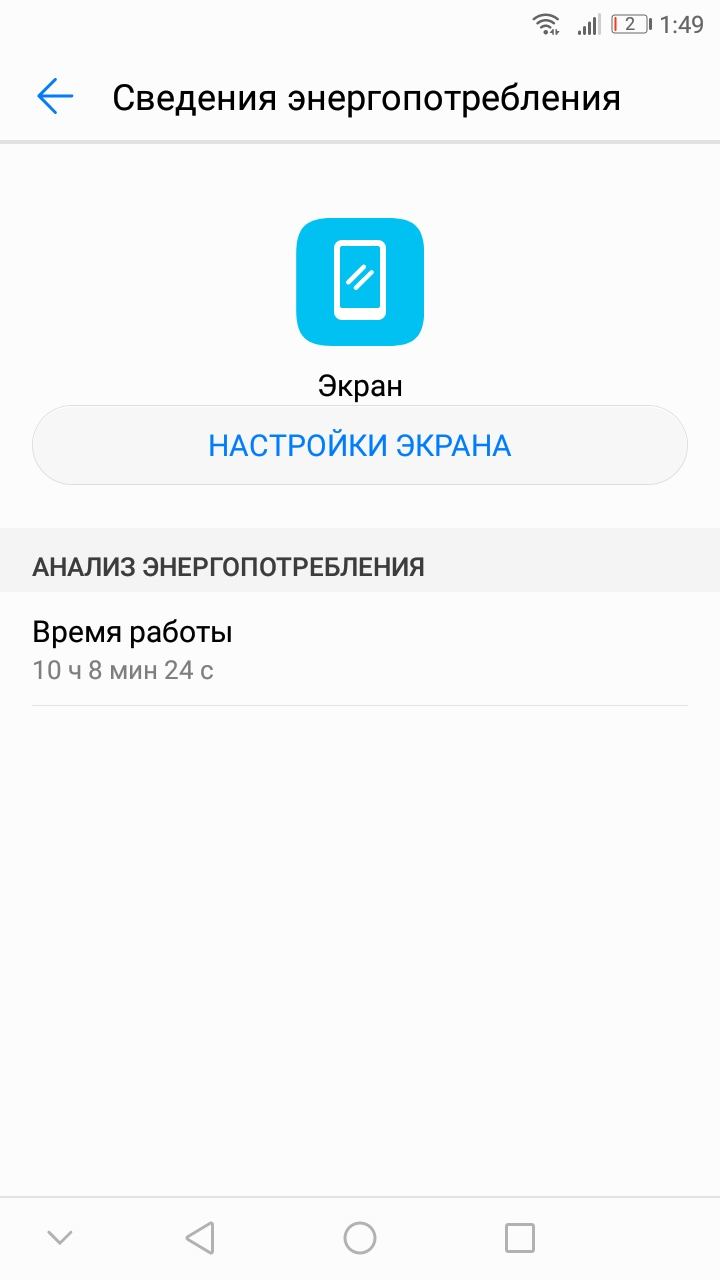Select the usage time value 10 ч 8 мин
720x1280 pixels.
click(123, 670)
